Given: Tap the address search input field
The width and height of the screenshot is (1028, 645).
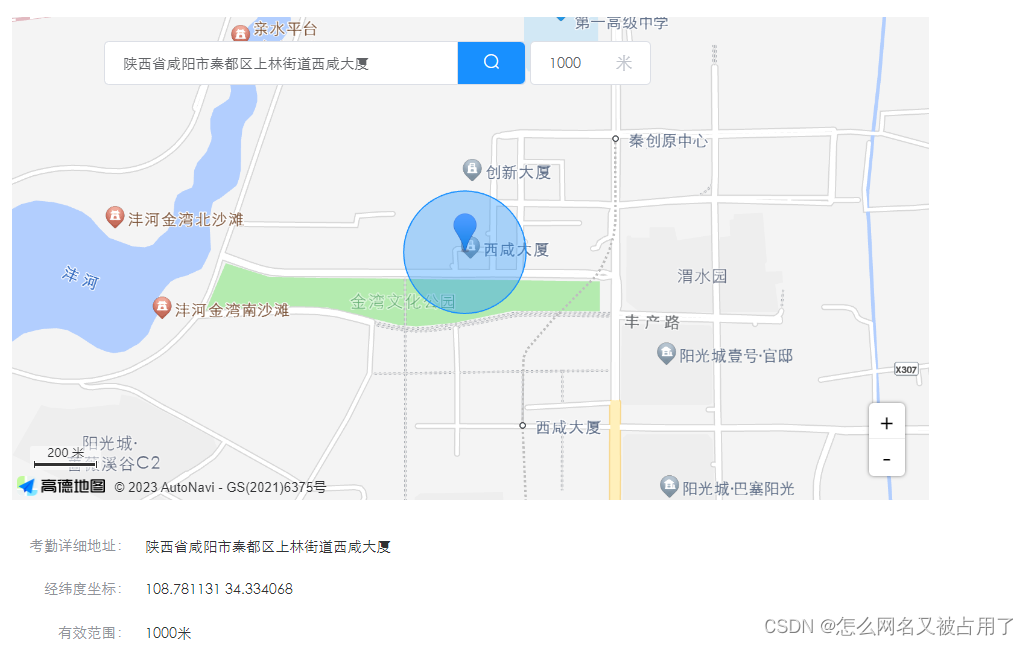Looking at the screenshot, I should 281,63.
